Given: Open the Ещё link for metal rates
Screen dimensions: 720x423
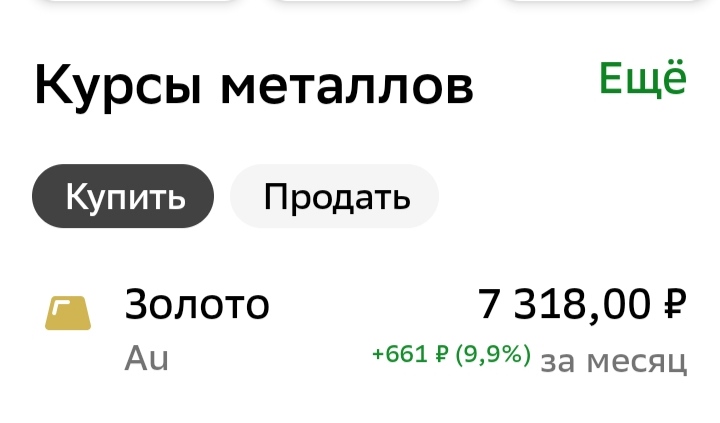Looking at the screenshot, I should click(x=643, y=79).
